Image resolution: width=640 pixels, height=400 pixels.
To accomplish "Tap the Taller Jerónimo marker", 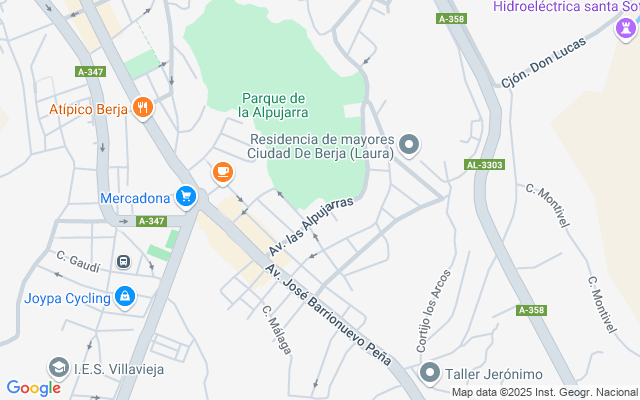I will point(430,373).
